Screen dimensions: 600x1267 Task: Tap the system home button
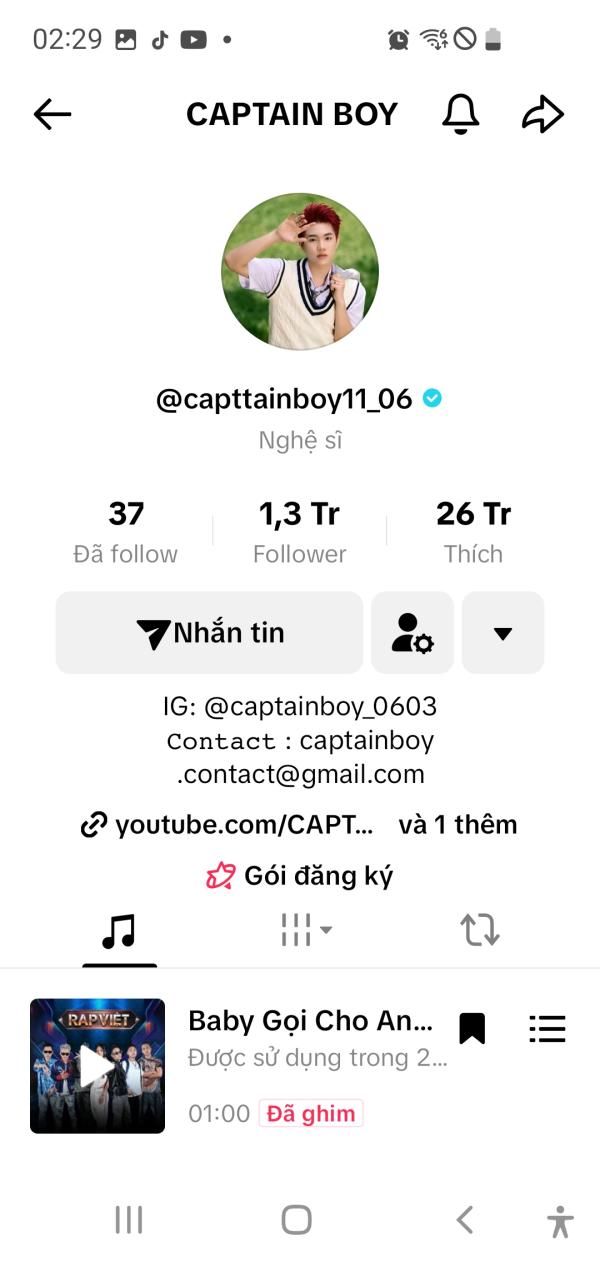point(297,1219)
